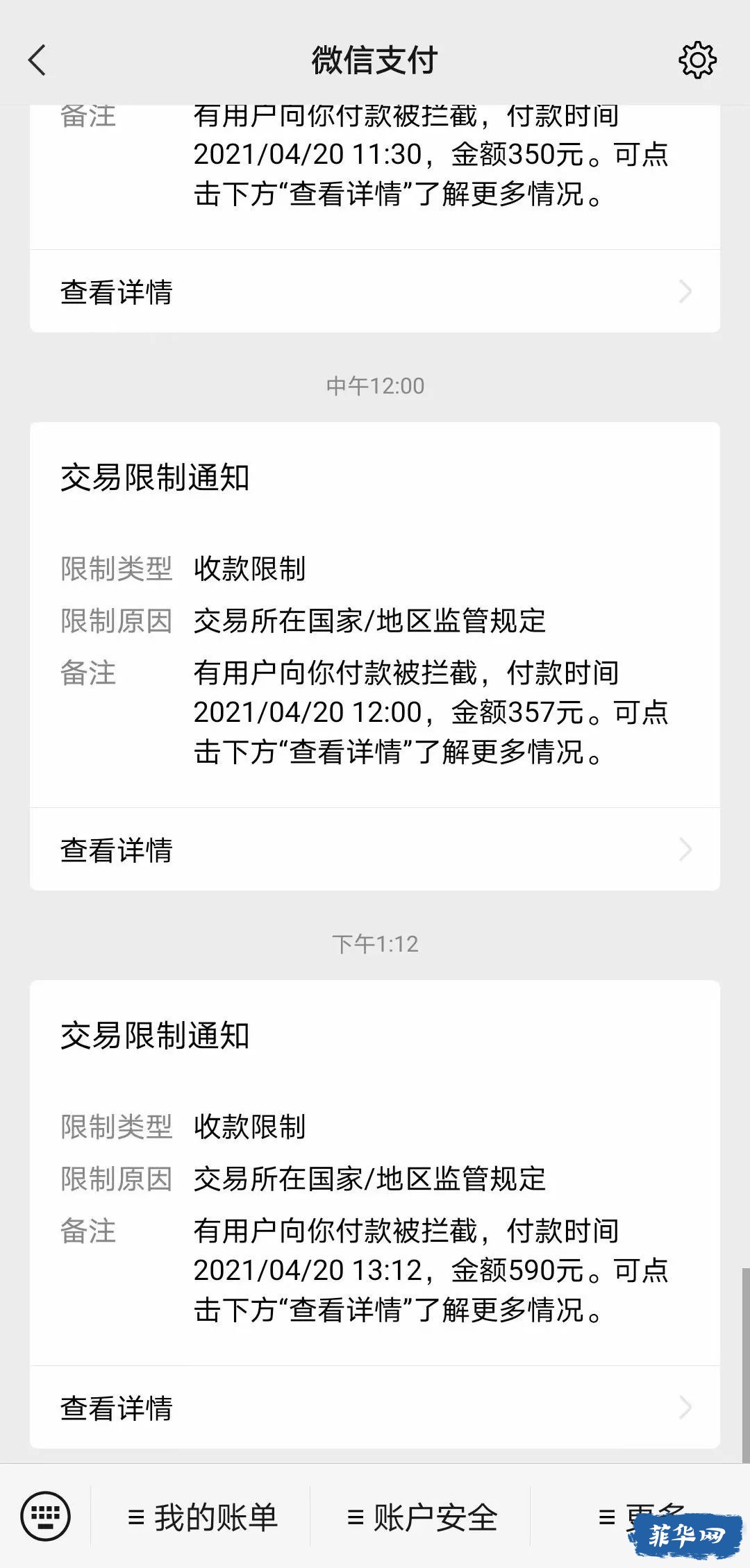Viewport: 750px width, 1568px height.
Task: Open 查看详情 for the 590元 notice
Action: pyautogui.click(x=375, y=1408)
